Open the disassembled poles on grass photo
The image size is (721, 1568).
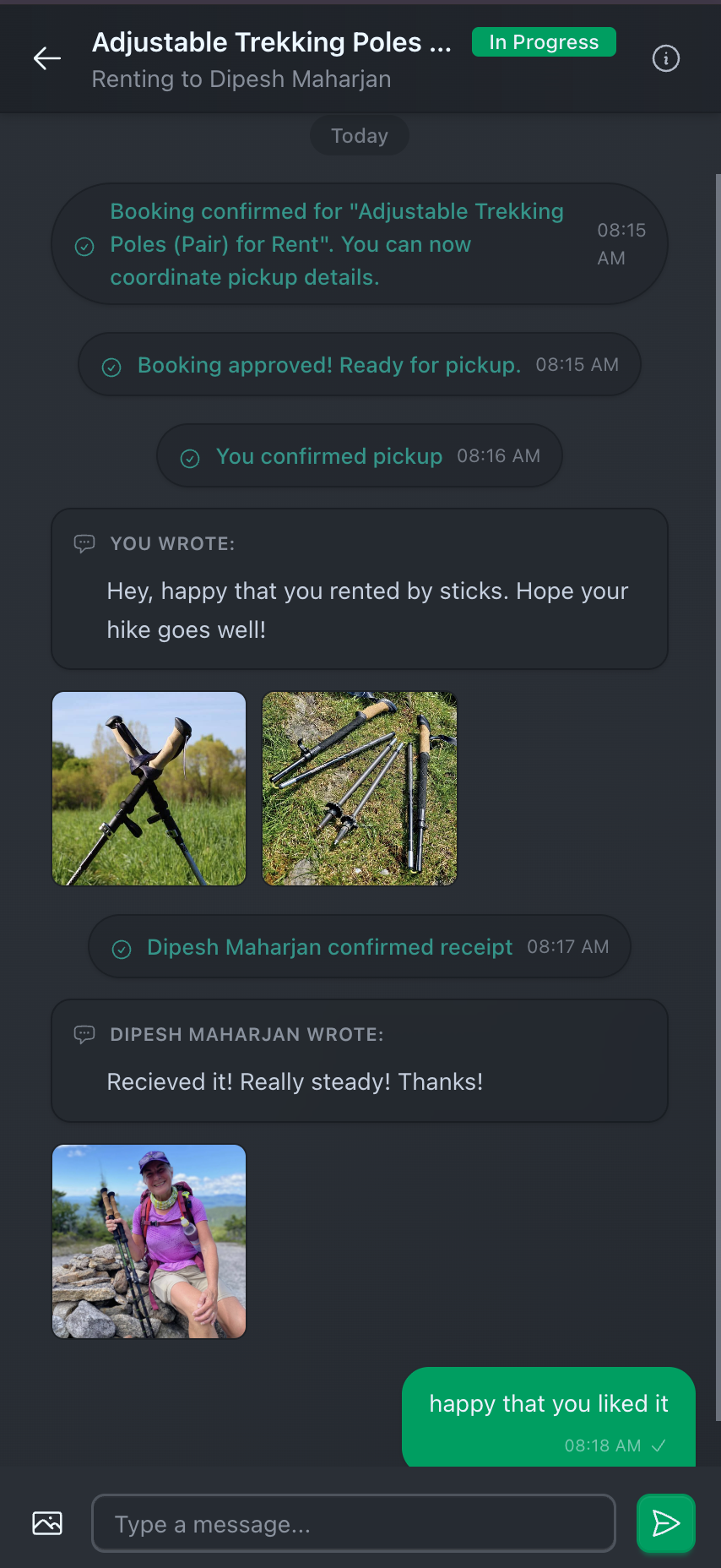tap(359, 789)
